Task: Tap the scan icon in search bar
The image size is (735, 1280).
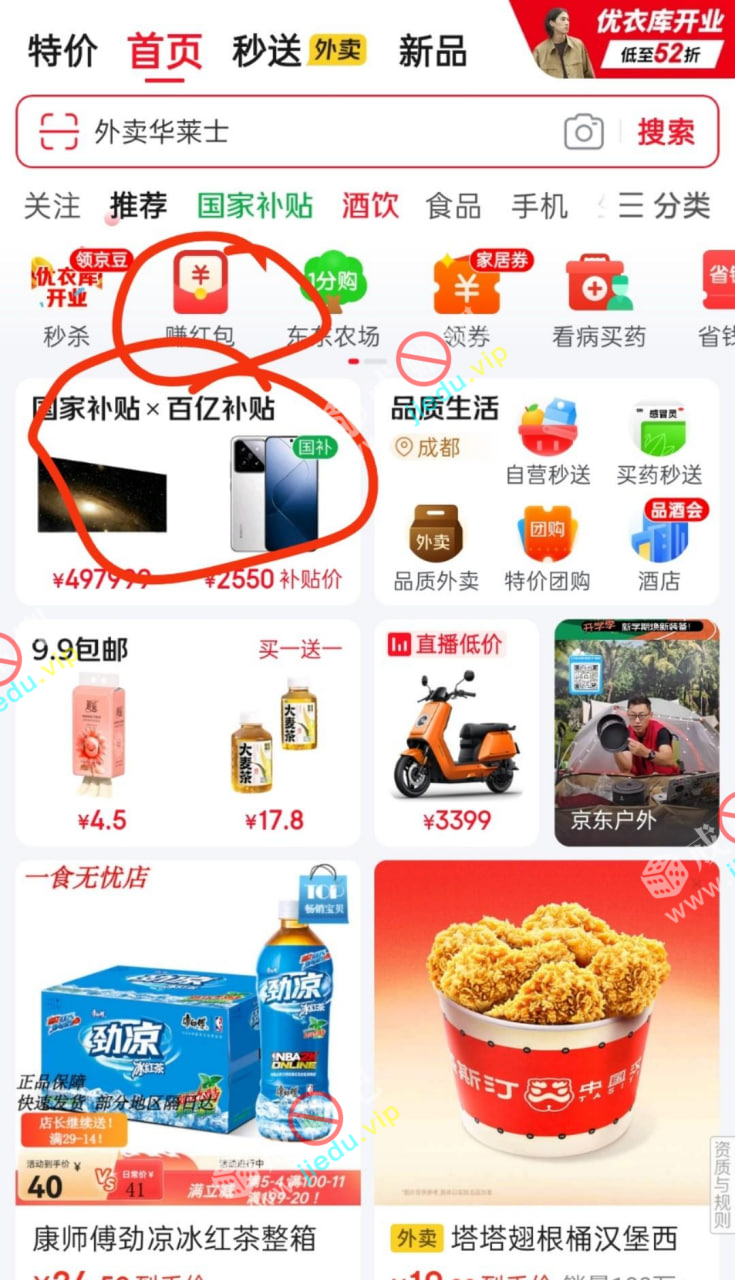Action: tap(58, 131)
